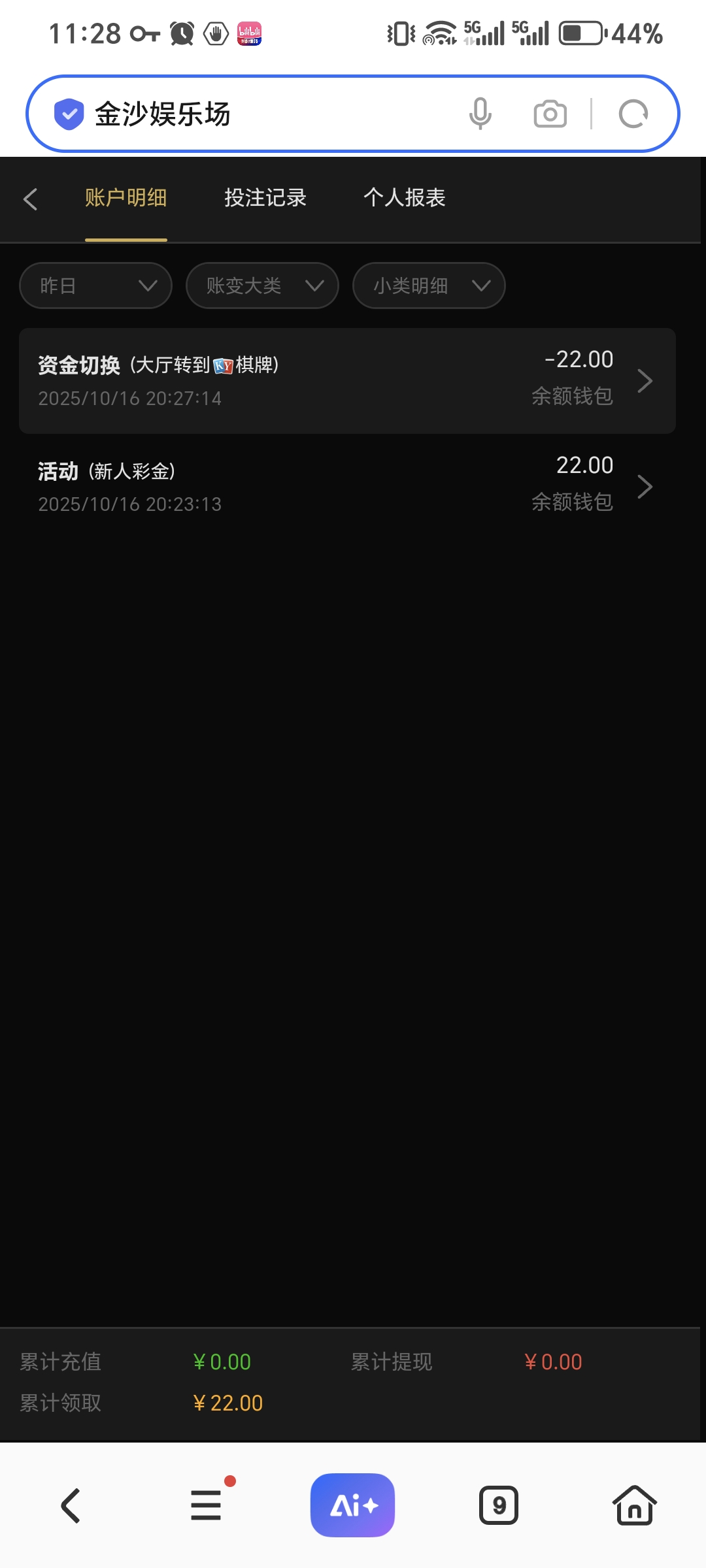Tap the browser address bar
The height and width of the screenshot is (1568, 706).
pos(261,114)
